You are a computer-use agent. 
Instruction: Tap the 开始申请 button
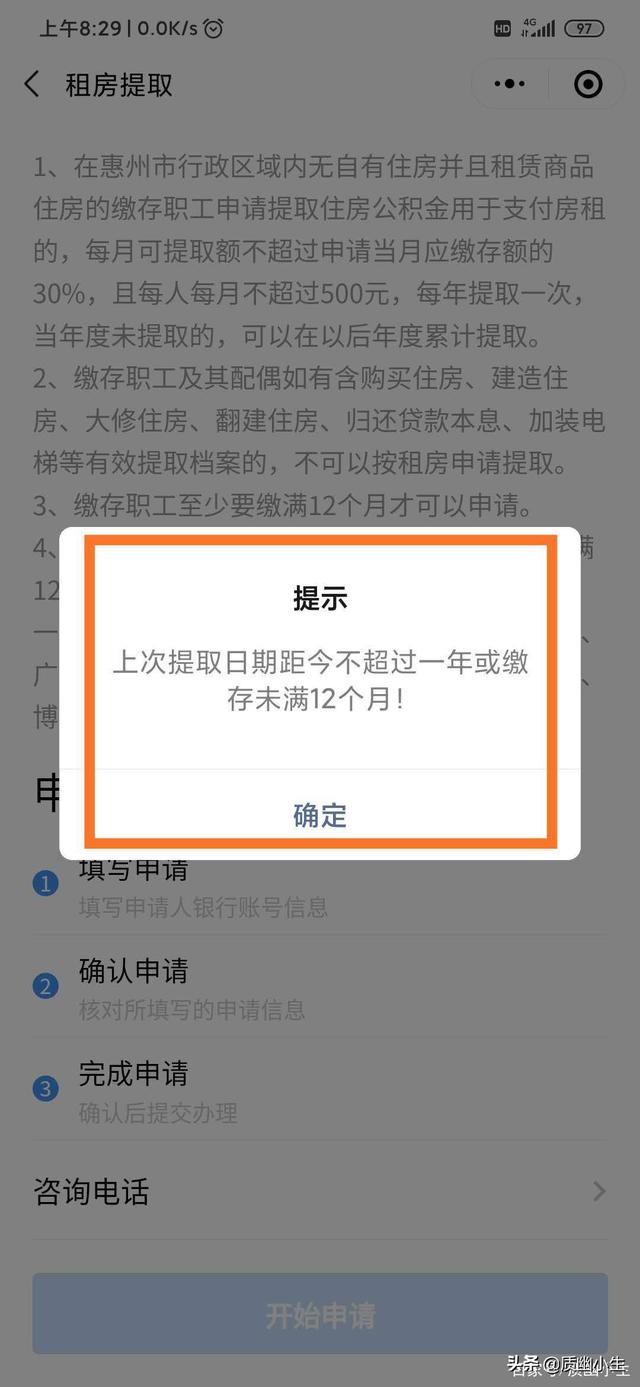(x=320, y=1314)
